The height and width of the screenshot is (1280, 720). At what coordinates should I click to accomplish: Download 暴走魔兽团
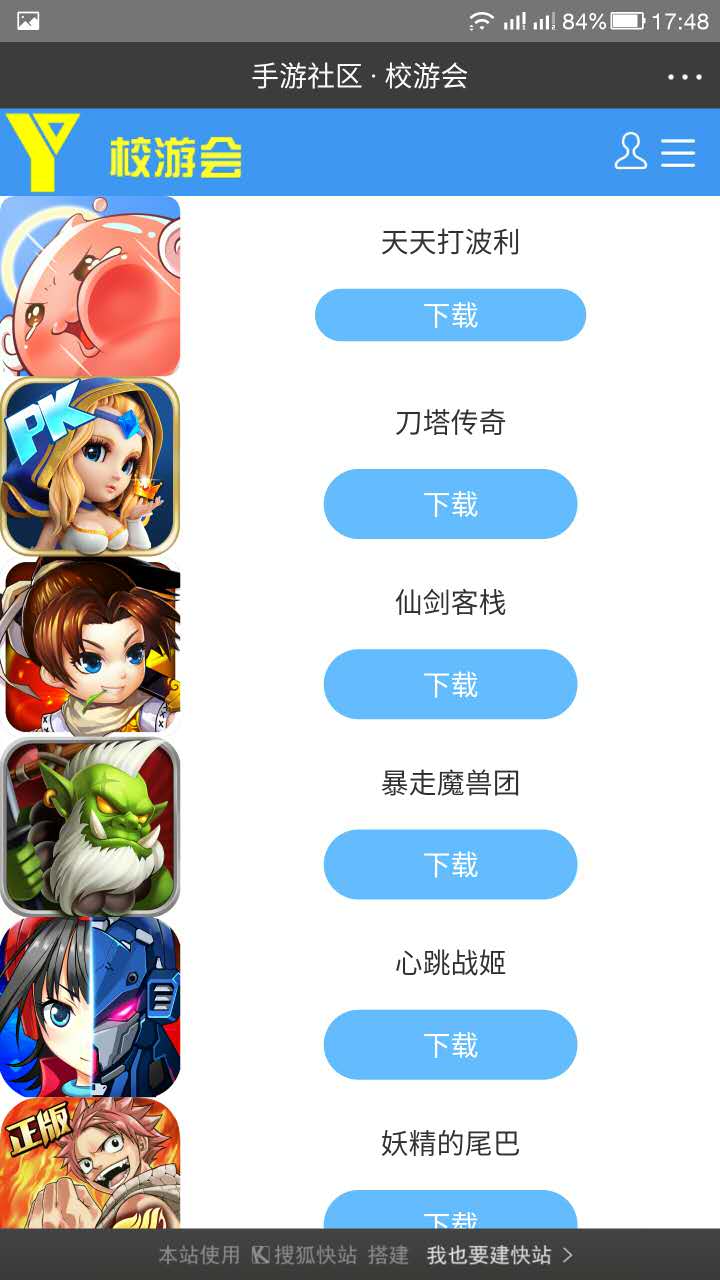point(450,864)
